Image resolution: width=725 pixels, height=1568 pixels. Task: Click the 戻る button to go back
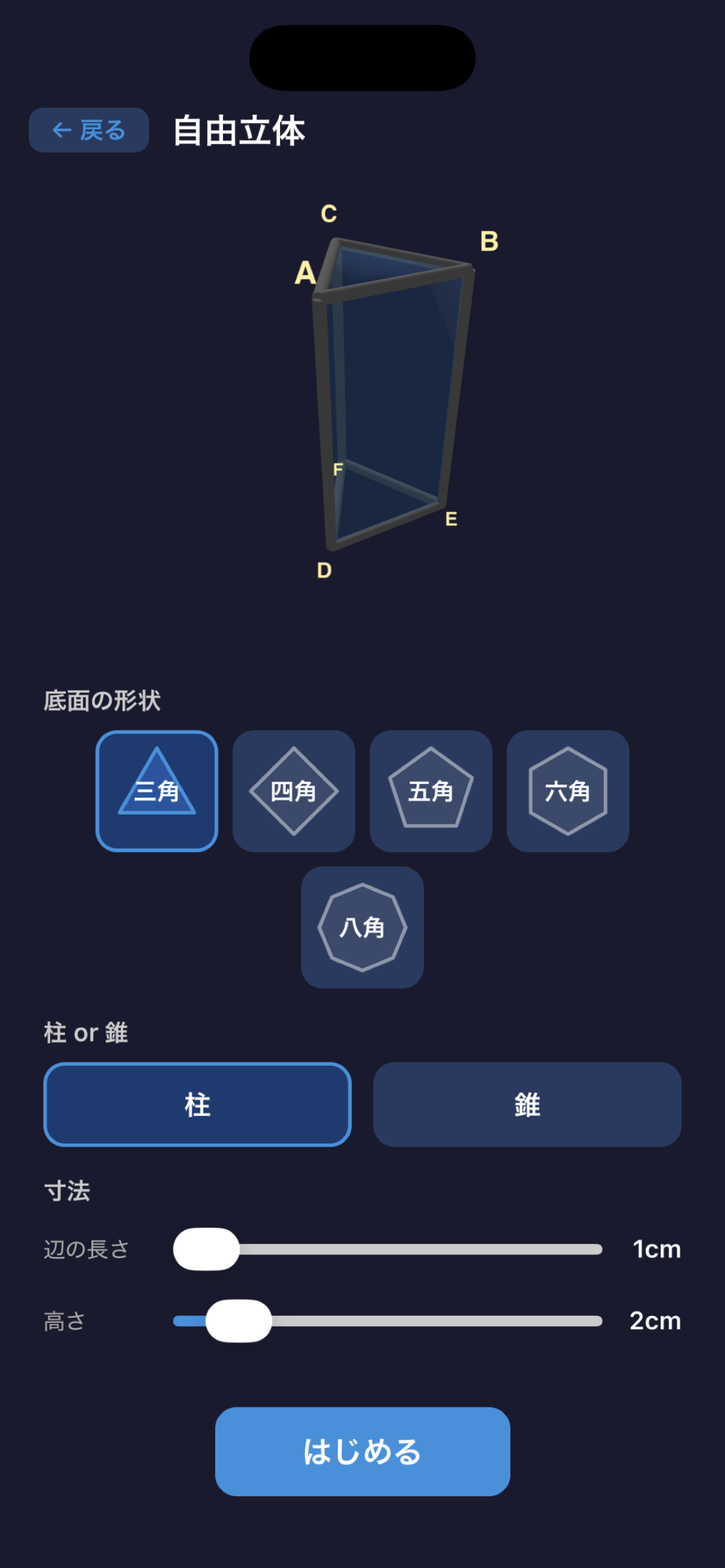point(88,130)
